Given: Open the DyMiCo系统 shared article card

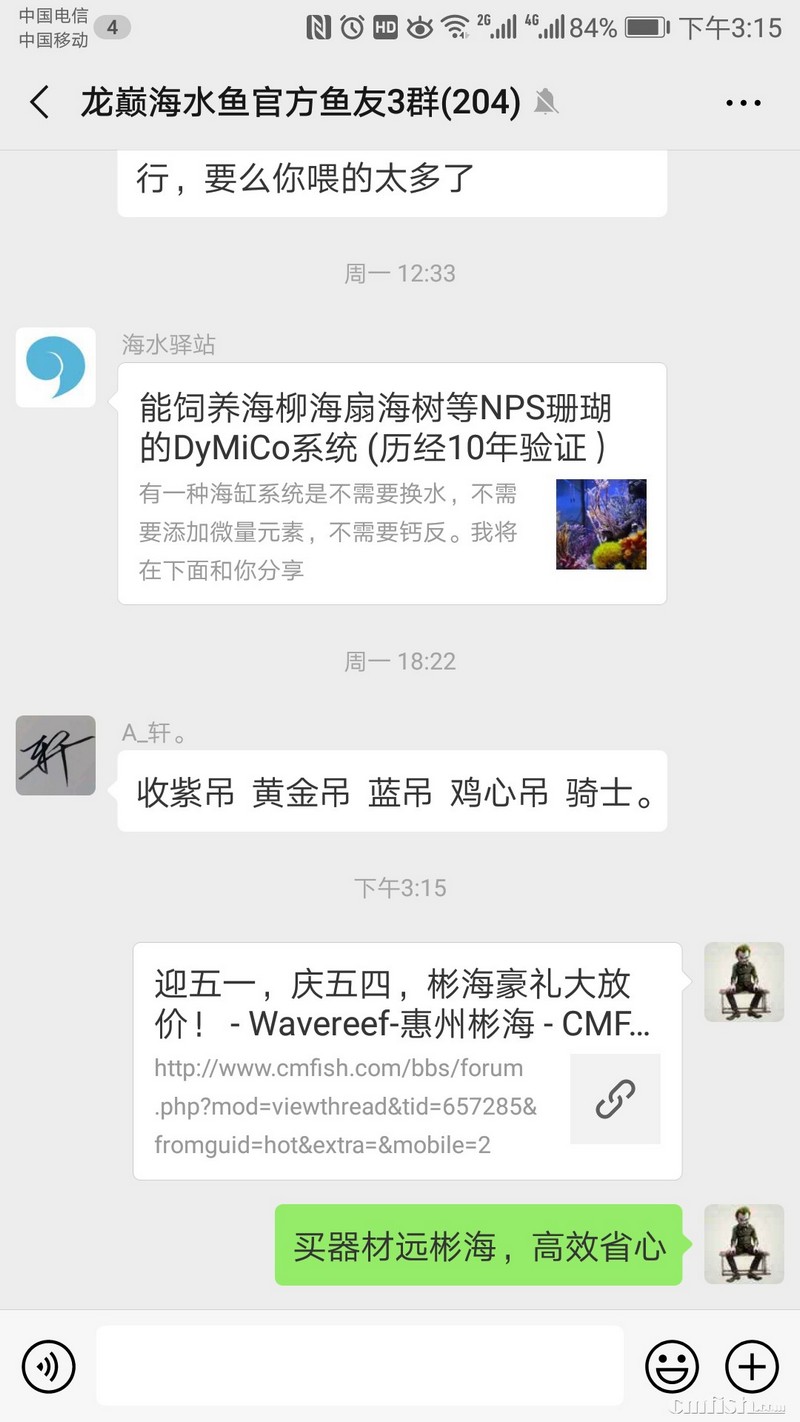Looking at the screenshot, I should pos(392,483).
